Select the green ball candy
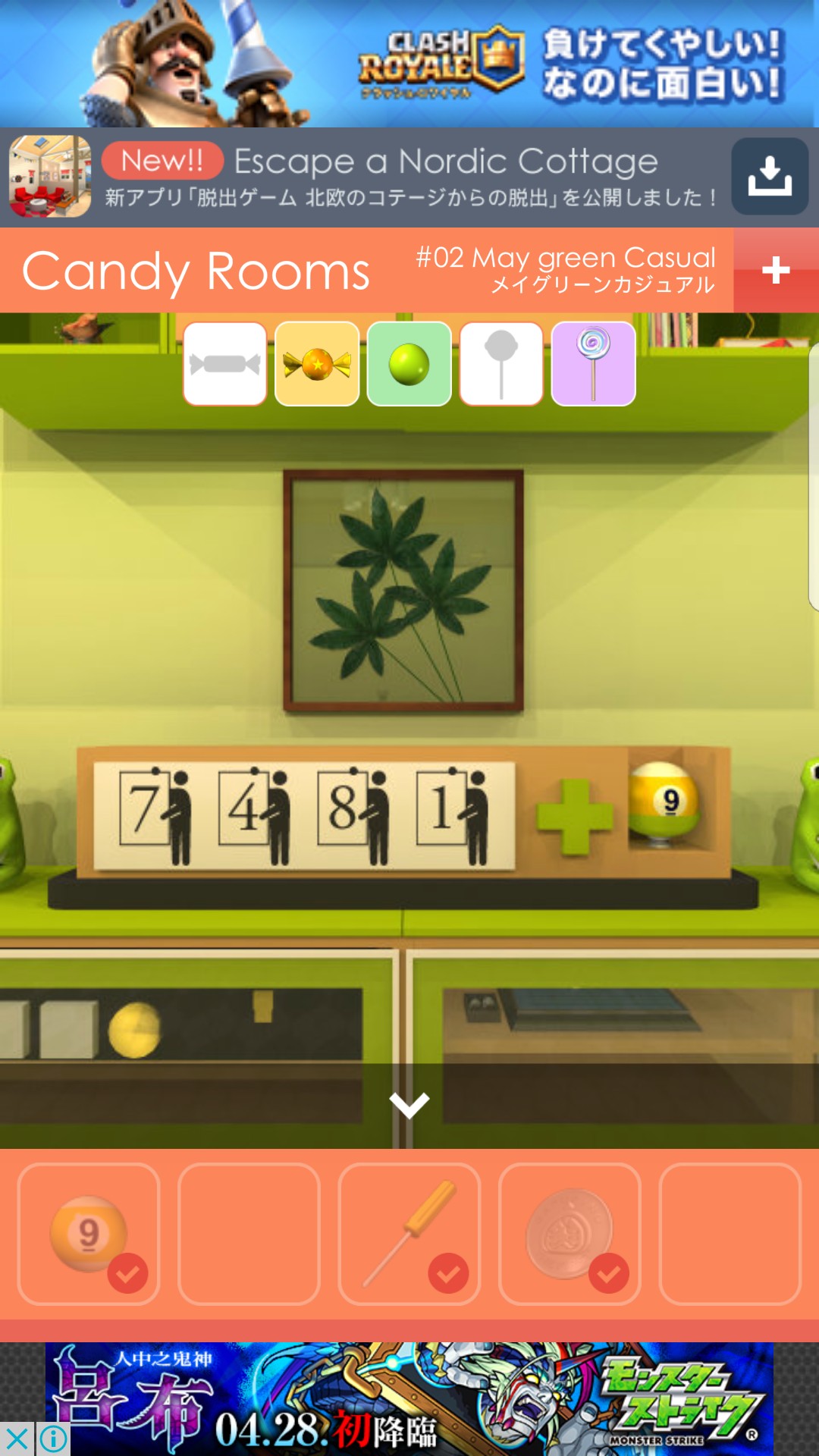The height and width of the screenshot is (1456, 819). [409, 364]
